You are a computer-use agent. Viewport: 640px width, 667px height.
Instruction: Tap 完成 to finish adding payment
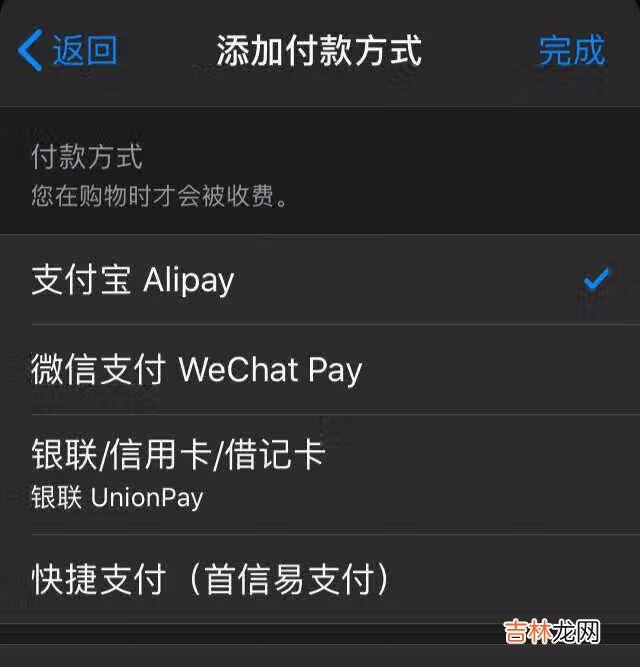tap(571, 50)
